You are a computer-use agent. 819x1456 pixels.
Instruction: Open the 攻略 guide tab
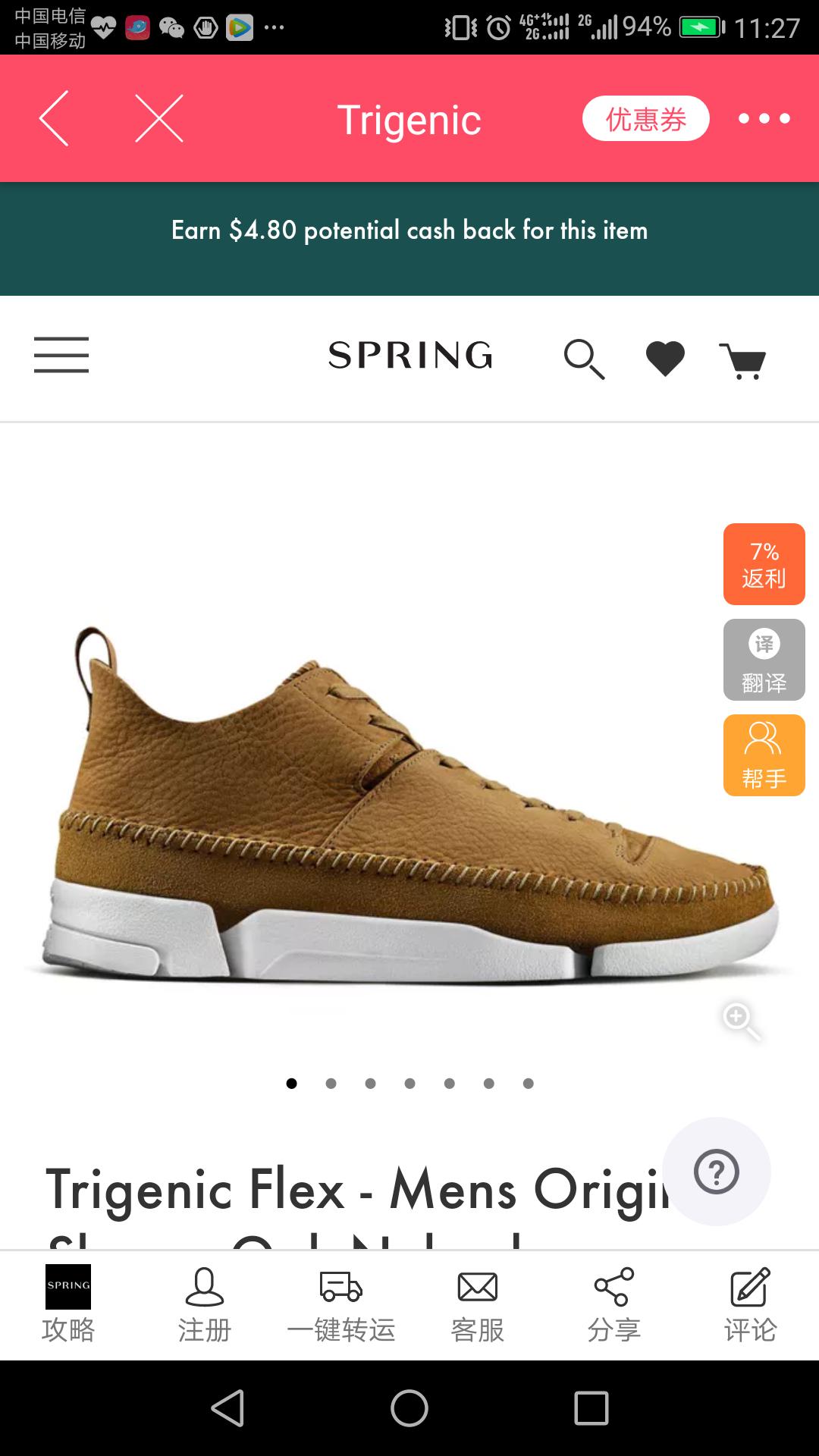(x=68, y=1304)
